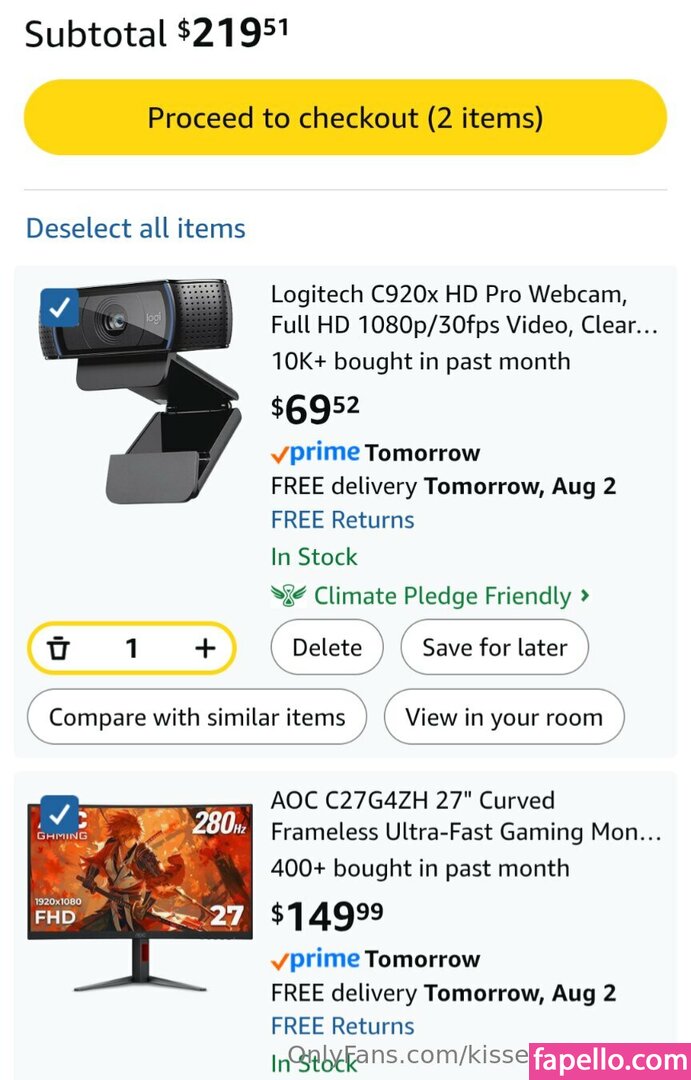Compare with similar items

coord(197,717)
